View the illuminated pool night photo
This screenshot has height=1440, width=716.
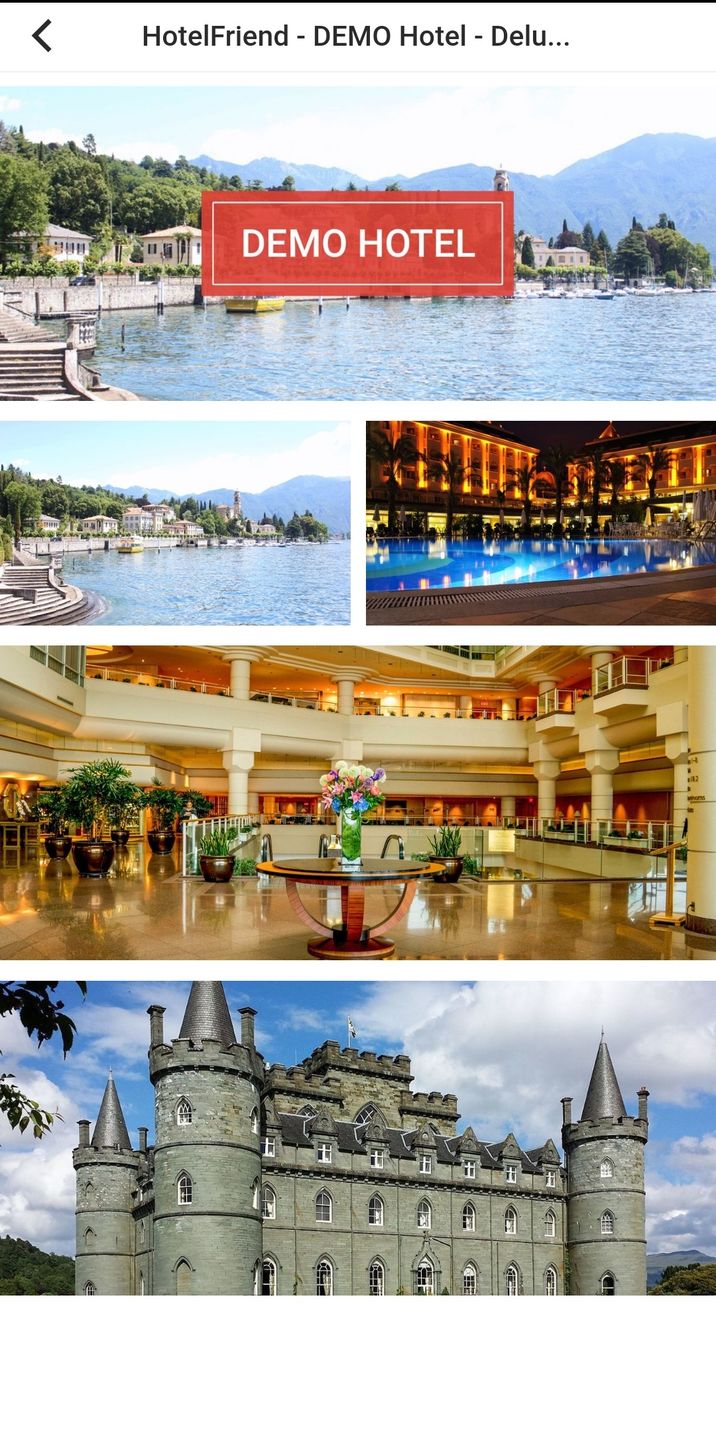[x=541, y=523]
